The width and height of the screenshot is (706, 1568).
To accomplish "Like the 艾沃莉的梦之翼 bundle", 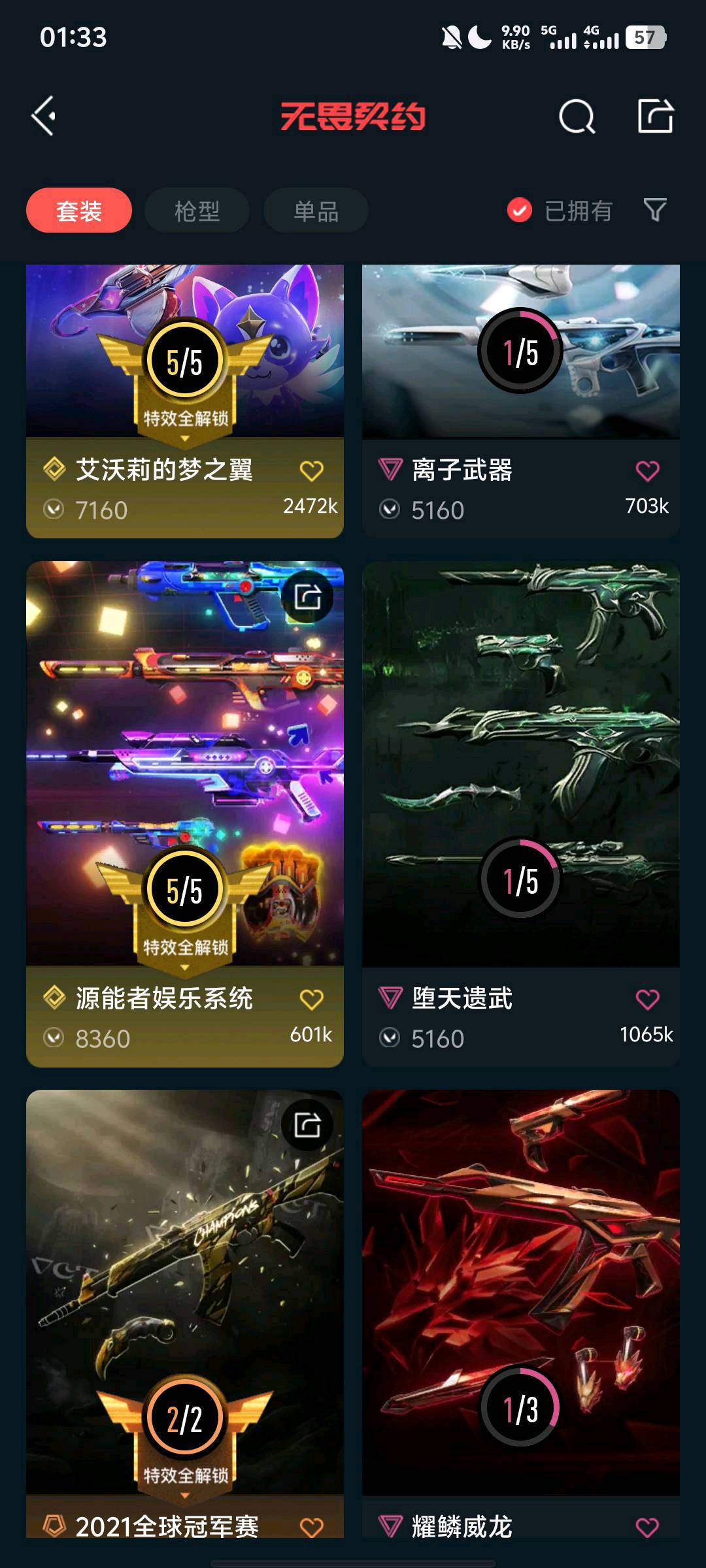I will coord(312,470).
